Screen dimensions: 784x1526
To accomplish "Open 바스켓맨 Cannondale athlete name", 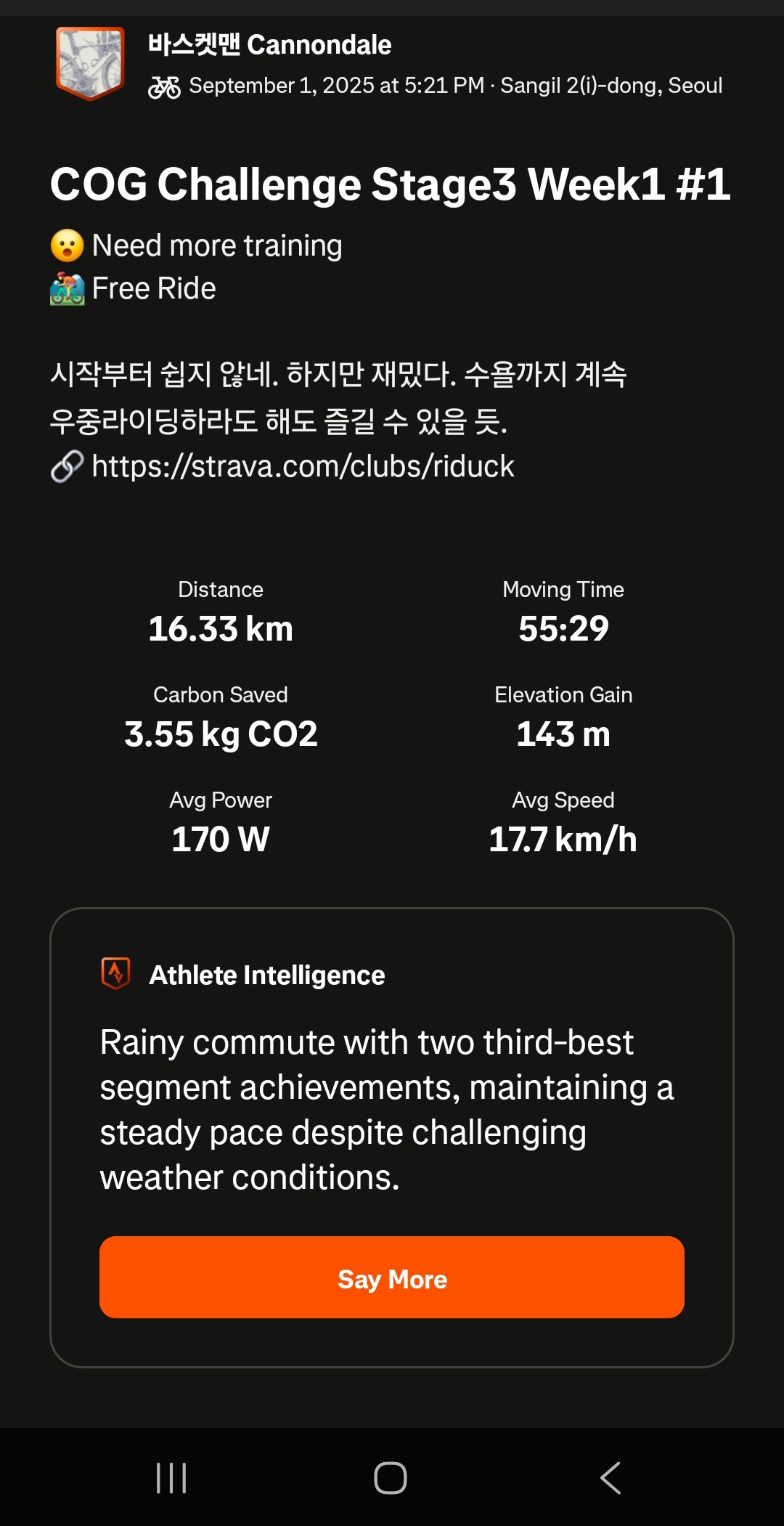I will 269,45.
